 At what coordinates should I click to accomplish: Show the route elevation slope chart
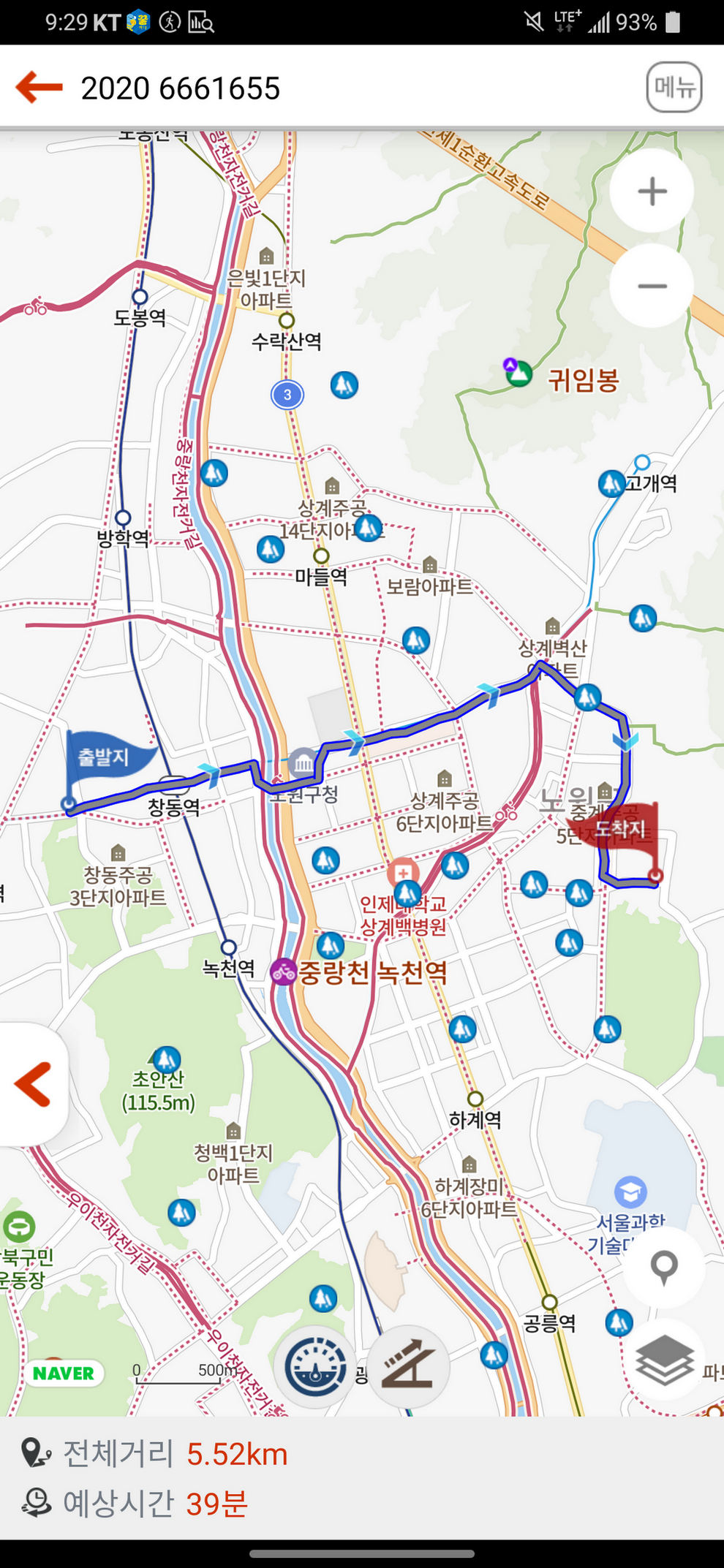(x=408, y=1366)
